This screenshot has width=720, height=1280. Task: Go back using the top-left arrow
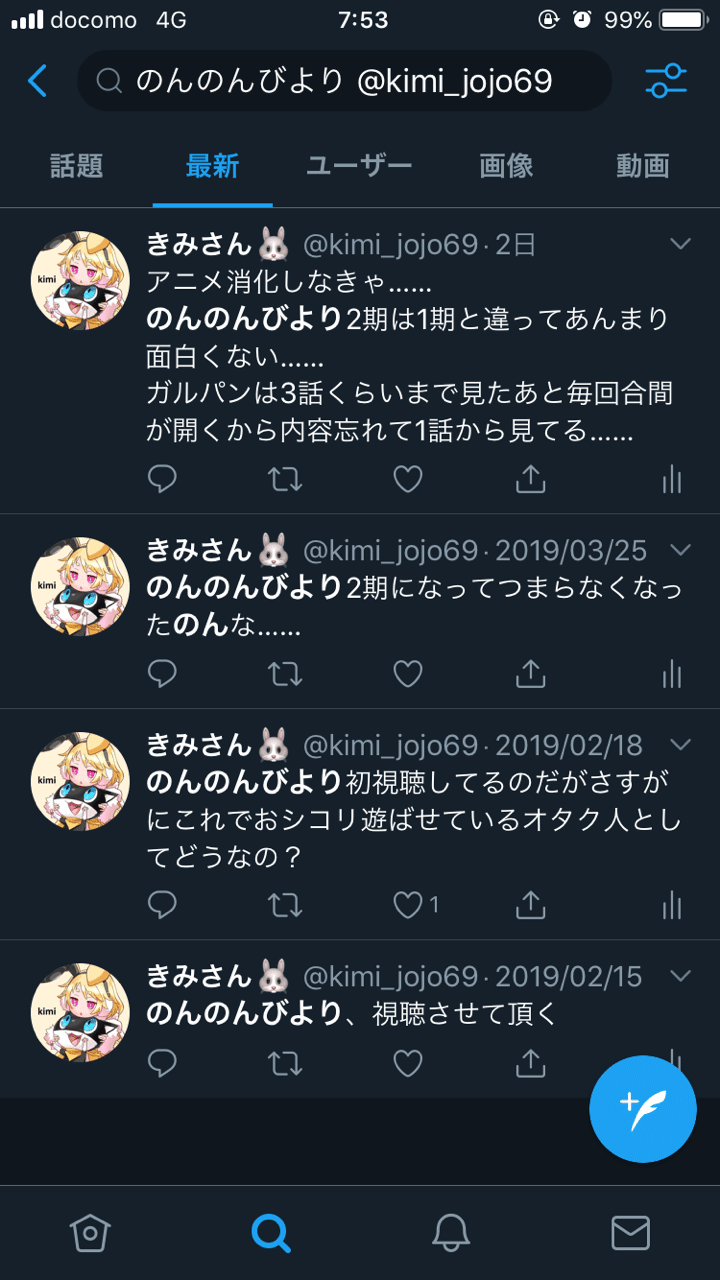click(38, 81)
